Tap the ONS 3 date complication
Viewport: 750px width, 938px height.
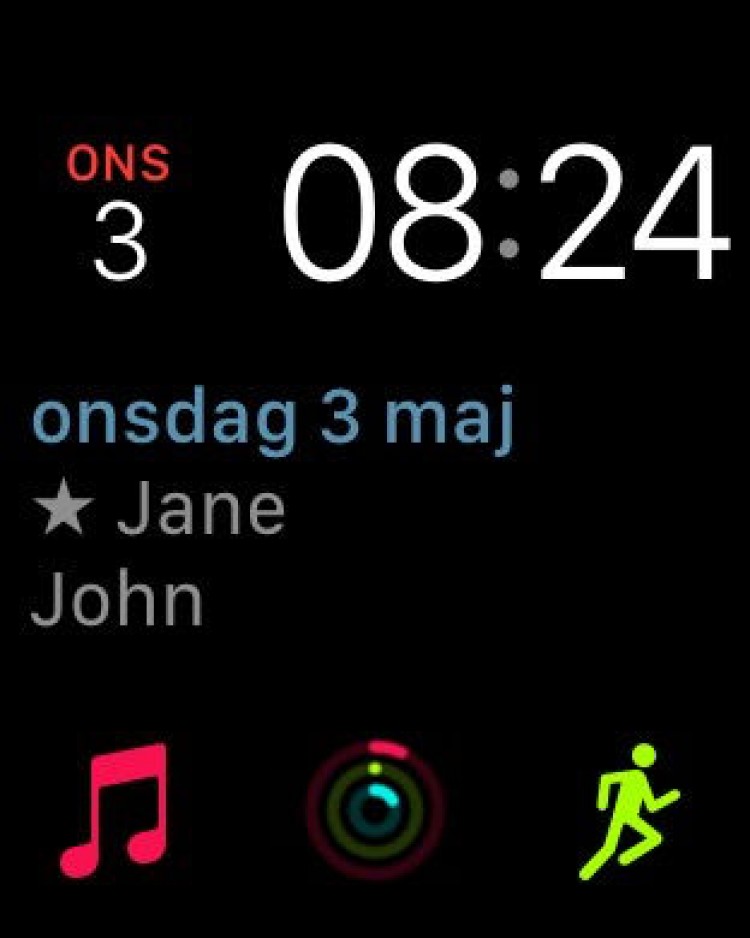tap(119, 212)
